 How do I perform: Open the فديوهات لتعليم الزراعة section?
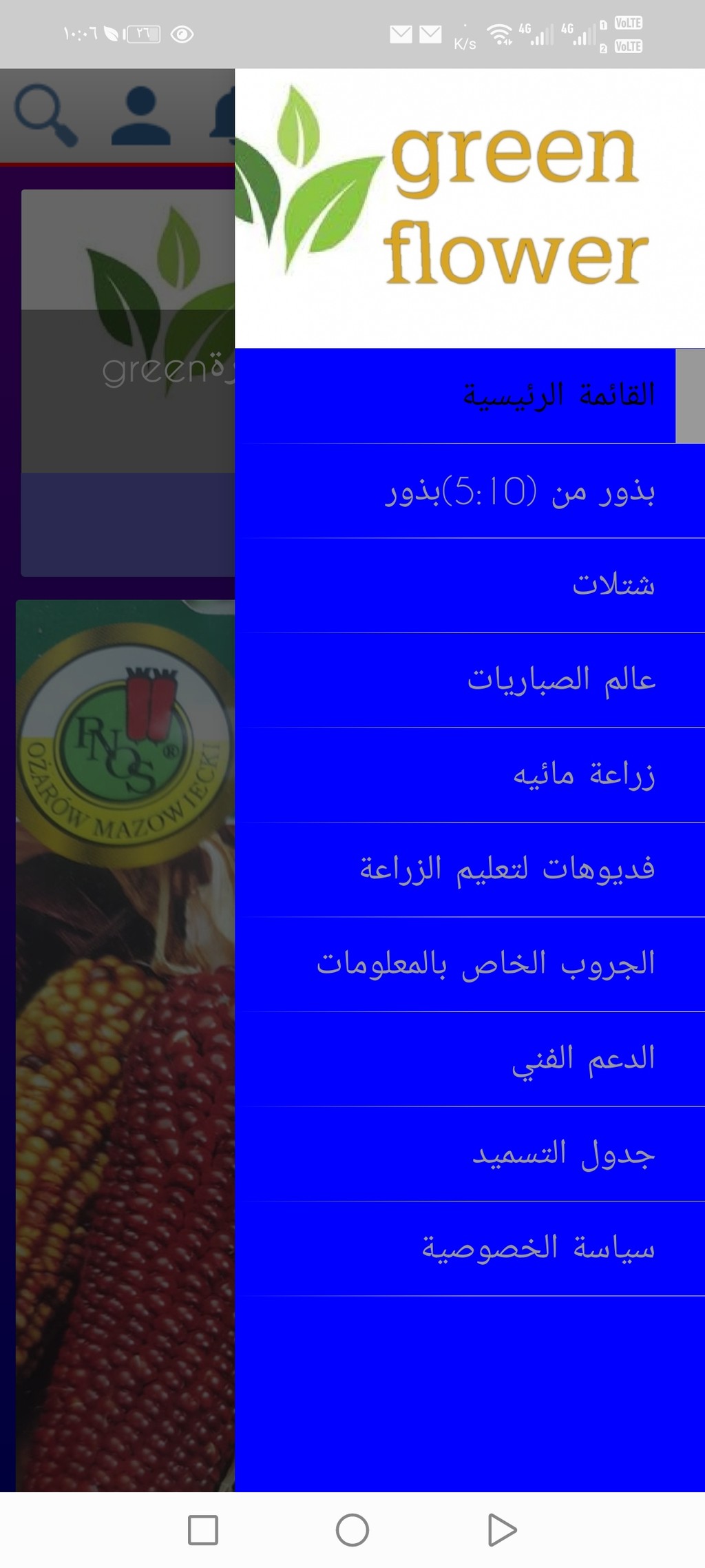[x=470, y=869]
